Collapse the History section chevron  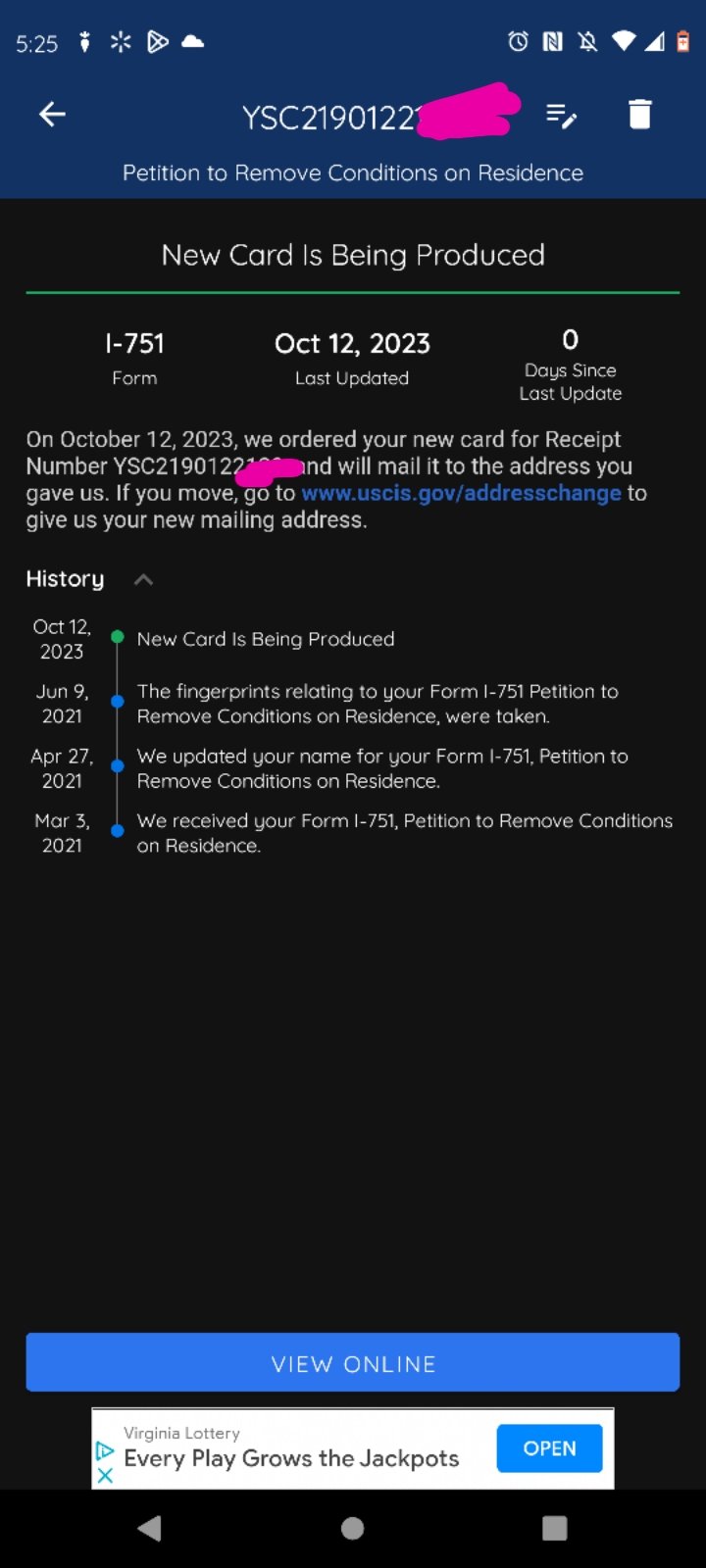pyautogui.click(x=143, y=579)
